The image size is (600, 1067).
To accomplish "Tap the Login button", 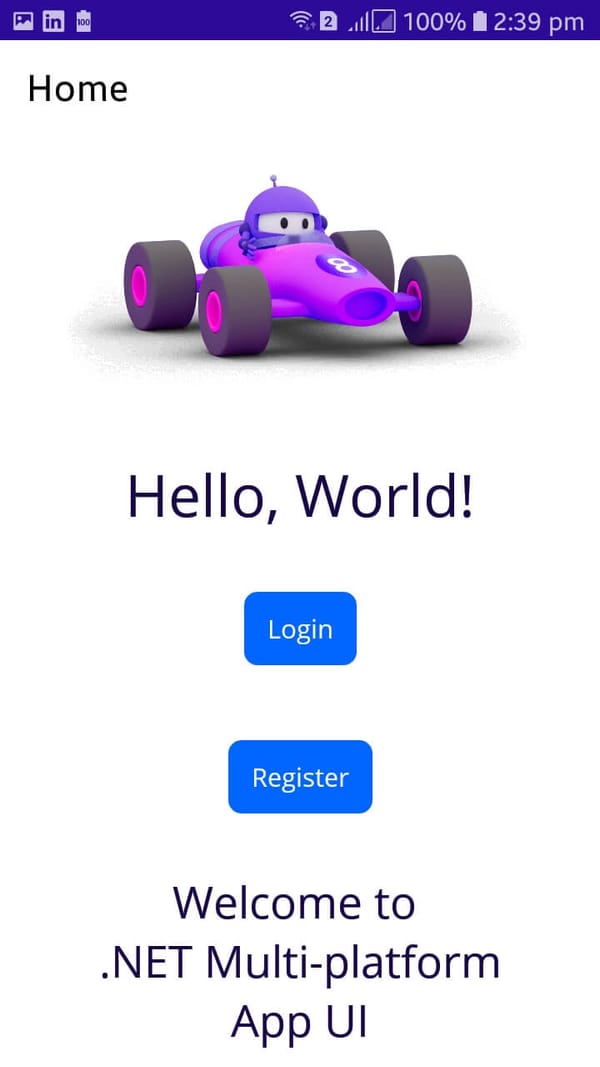I will pos(300,629).
